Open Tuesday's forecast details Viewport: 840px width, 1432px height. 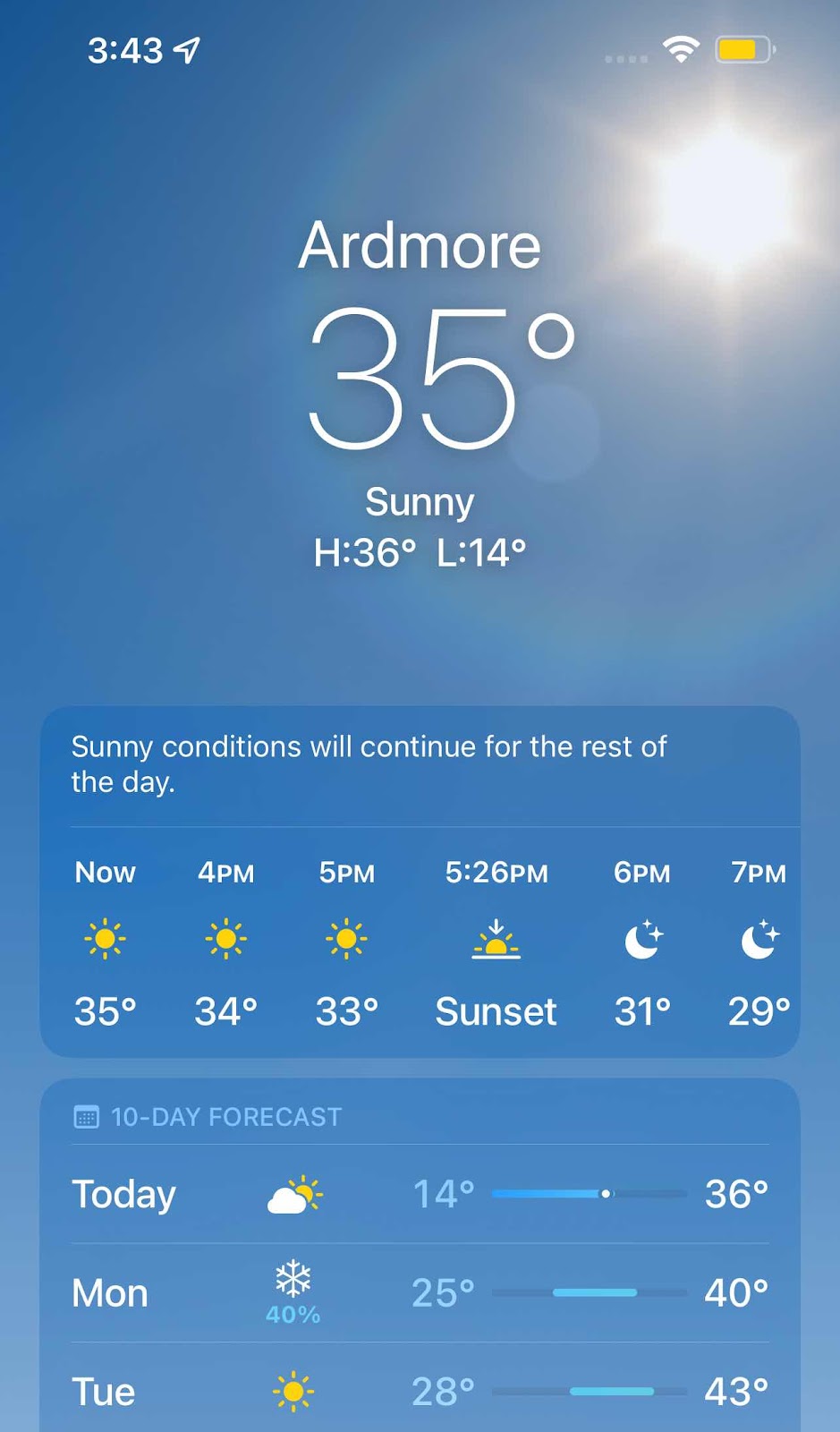tap(420, 1392)
